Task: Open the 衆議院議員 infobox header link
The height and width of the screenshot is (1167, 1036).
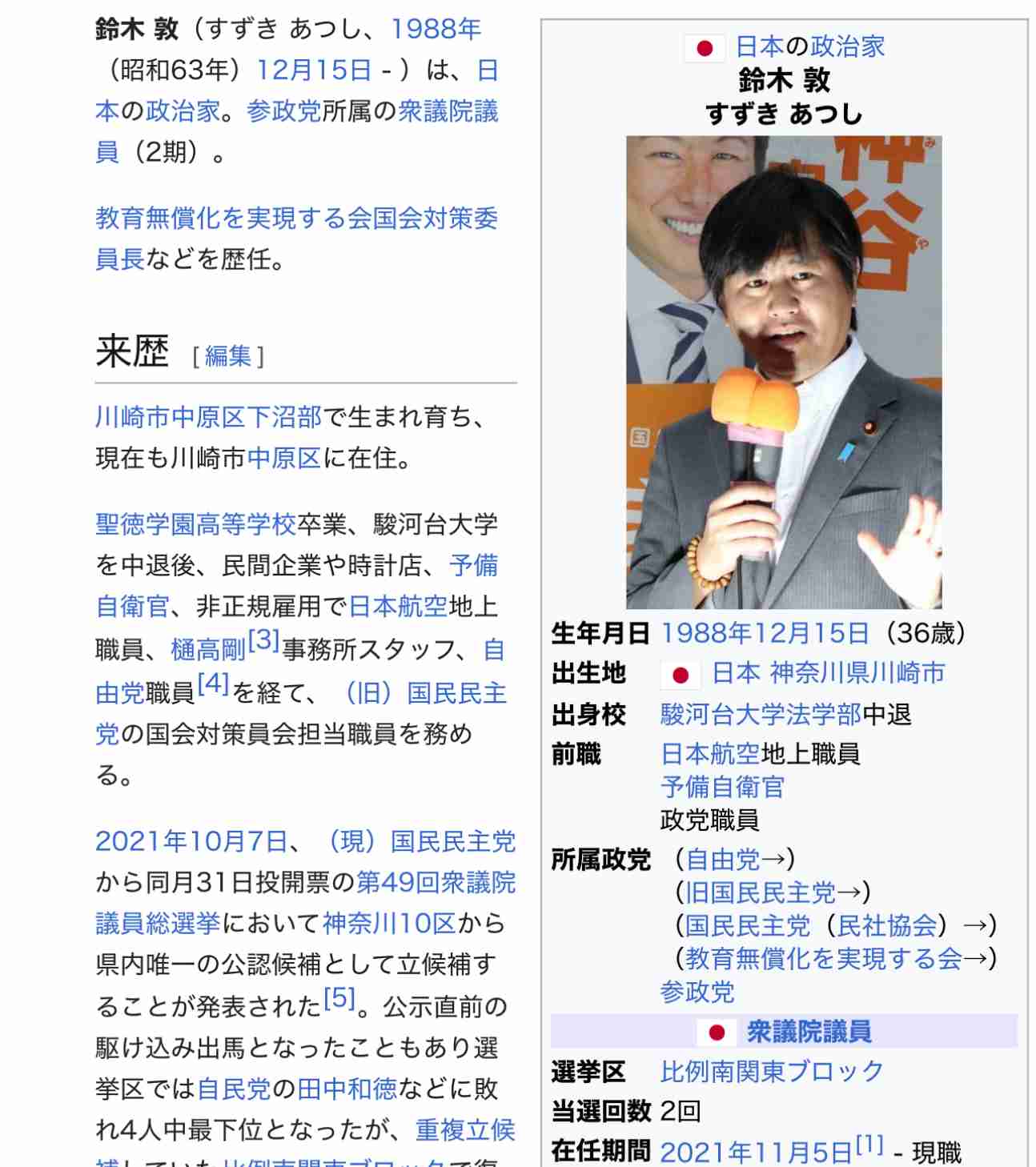Action: 809,1032
